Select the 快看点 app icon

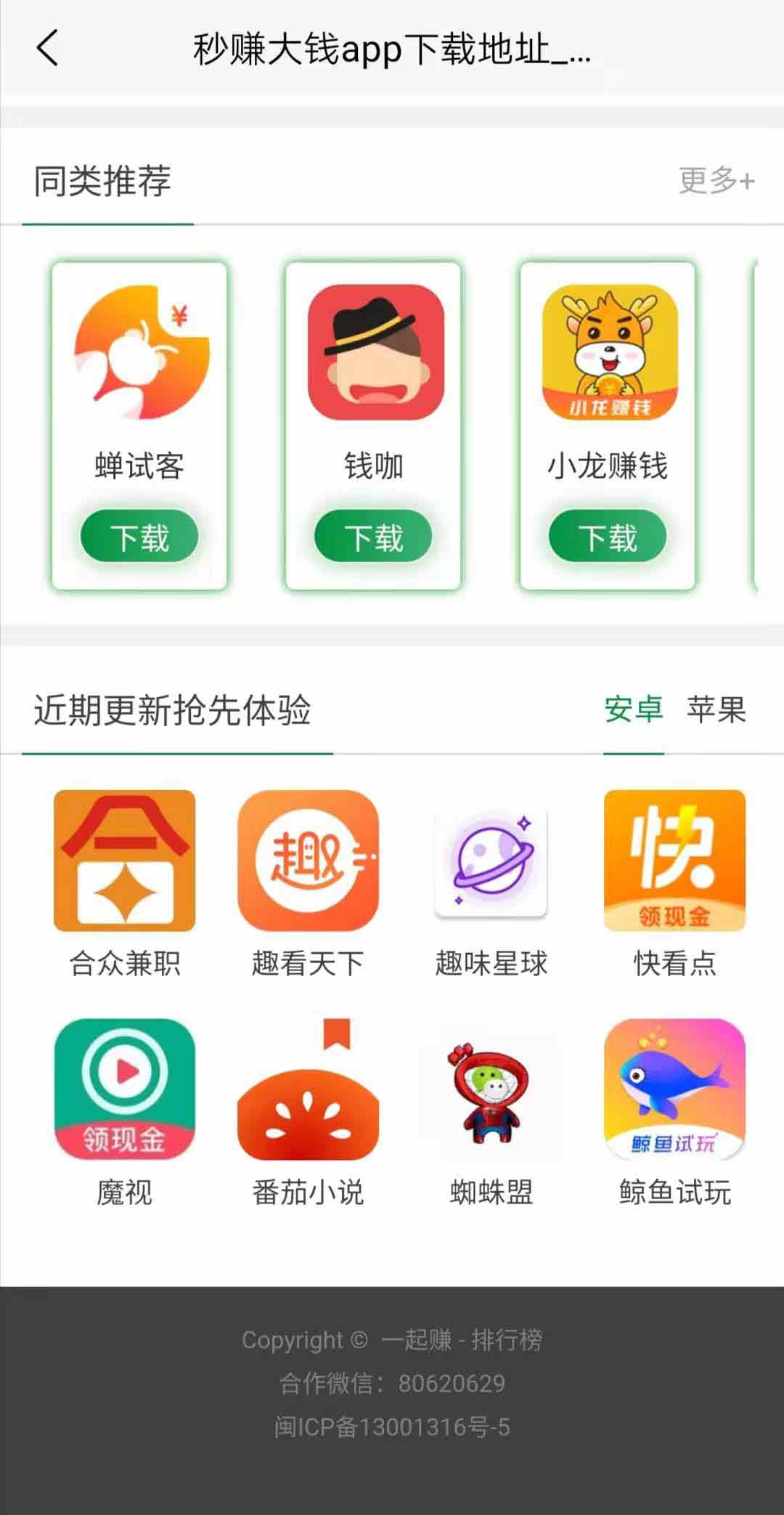coord(674,861)
